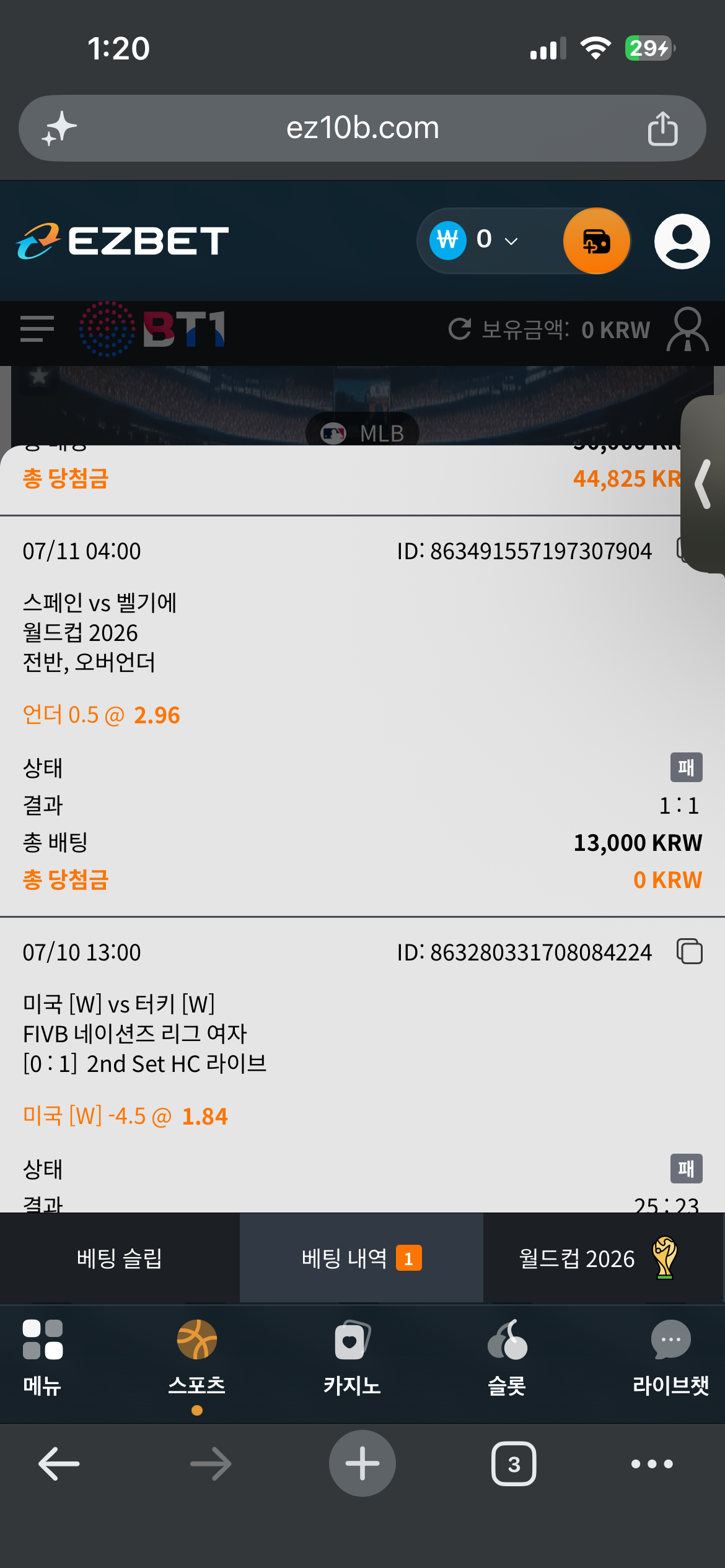The height and width of the screenshot is (1568, 725).
Task: Open the 슬롯 section
Action: 507,1358
